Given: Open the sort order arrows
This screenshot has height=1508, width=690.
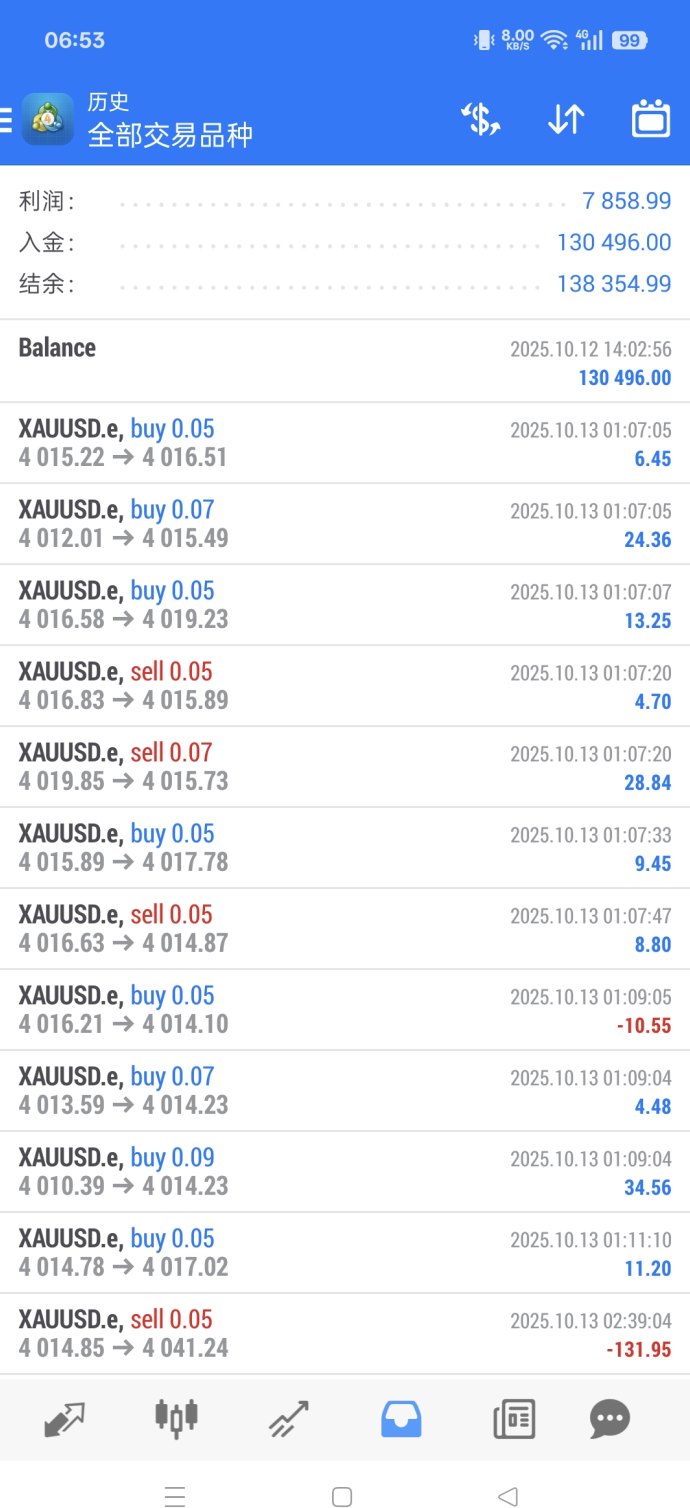Looking at the screenshot, I should (566, 120).
